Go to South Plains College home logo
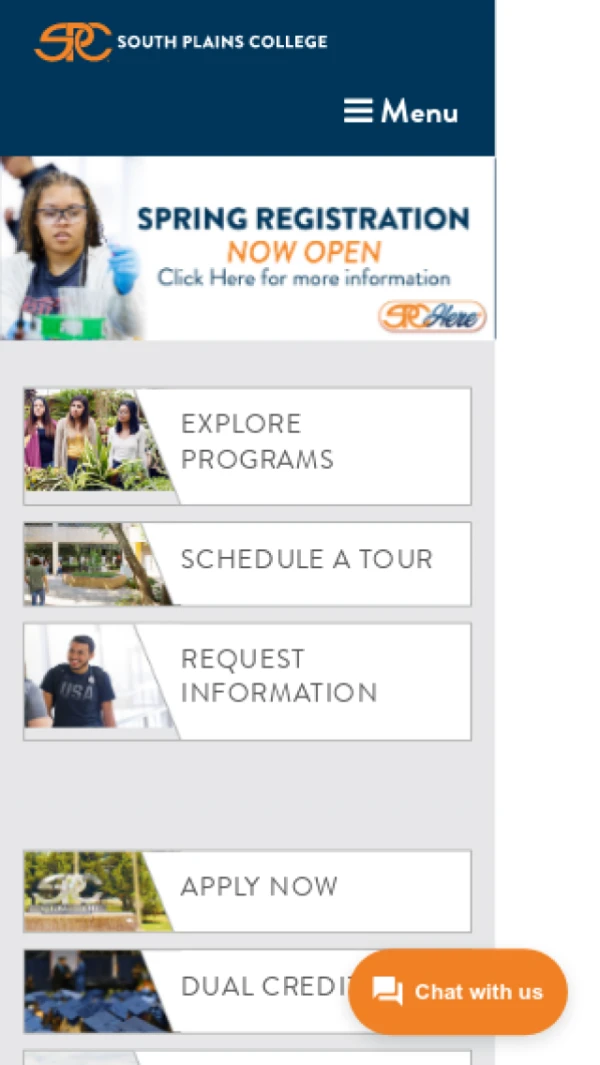 180,42
